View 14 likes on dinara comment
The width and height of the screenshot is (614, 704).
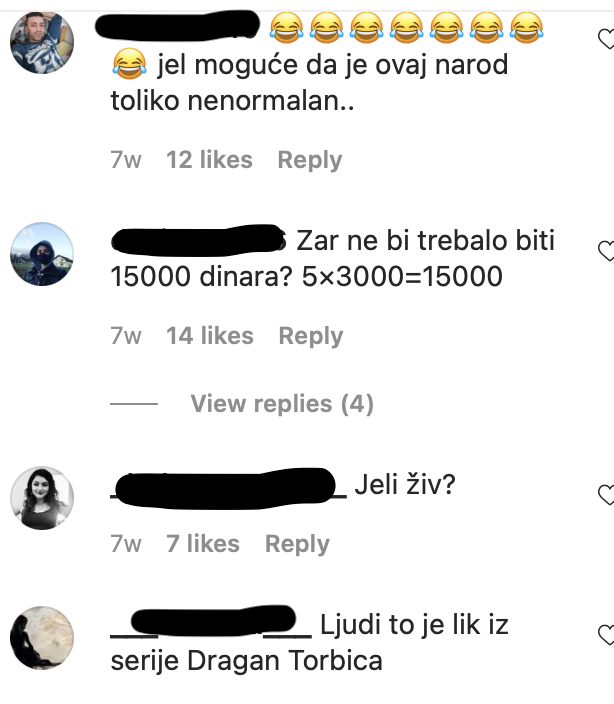(209, 336)
